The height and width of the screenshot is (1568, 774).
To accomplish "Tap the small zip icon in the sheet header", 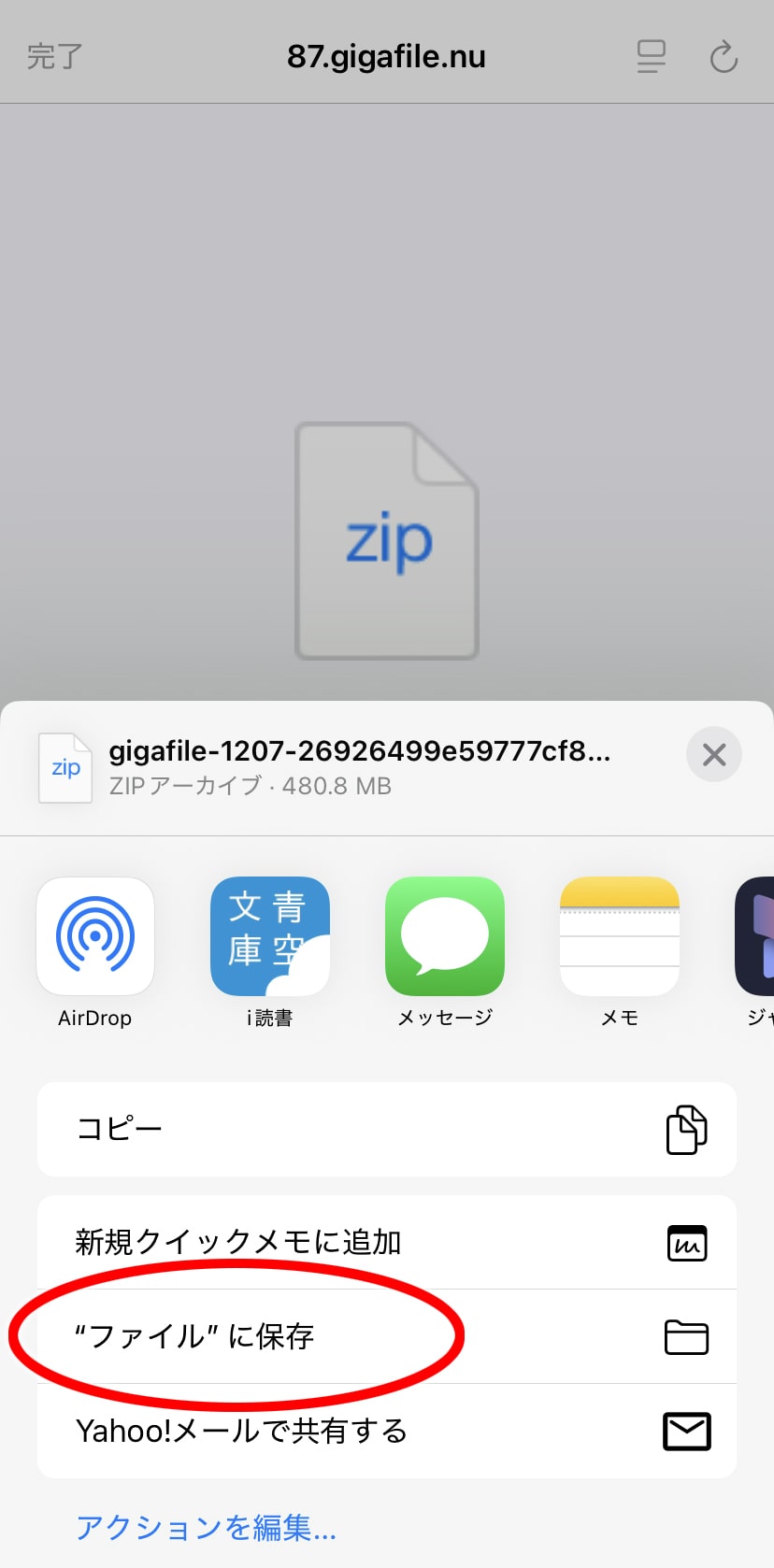I will (x=64, y=767).
